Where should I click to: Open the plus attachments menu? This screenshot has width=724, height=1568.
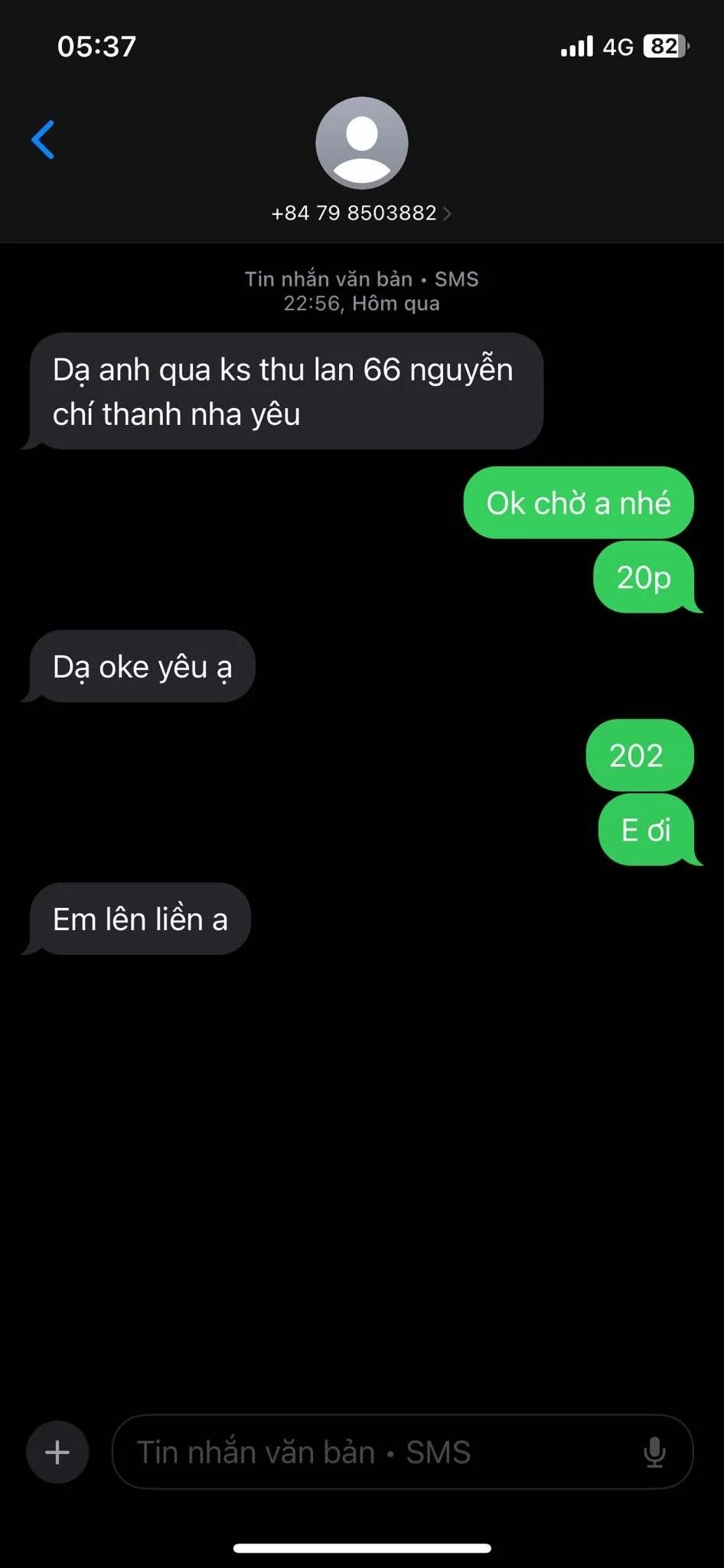(x=57, y=1452)
